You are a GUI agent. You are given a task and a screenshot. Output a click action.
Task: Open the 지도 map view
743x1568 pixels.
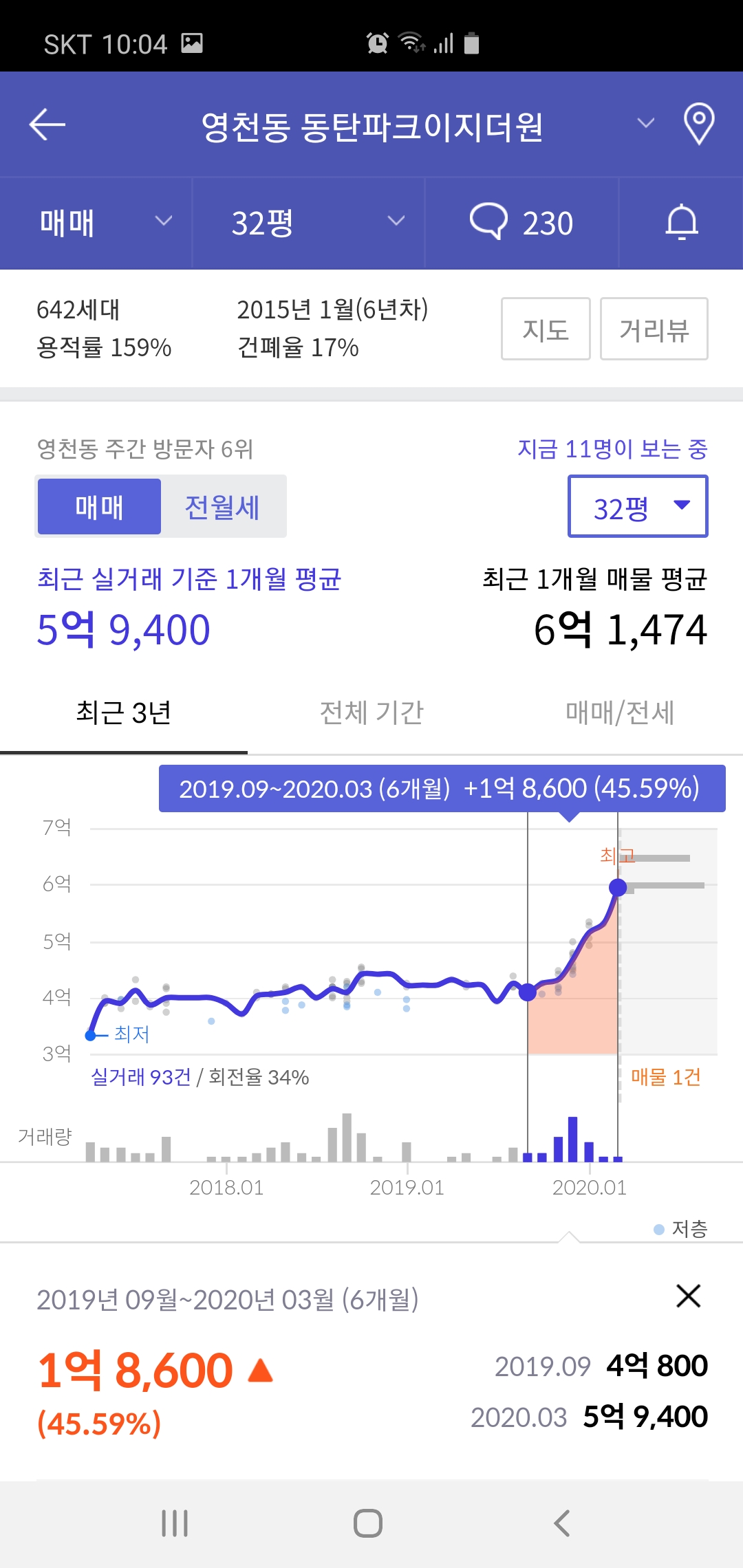click(x=546, y=329)
